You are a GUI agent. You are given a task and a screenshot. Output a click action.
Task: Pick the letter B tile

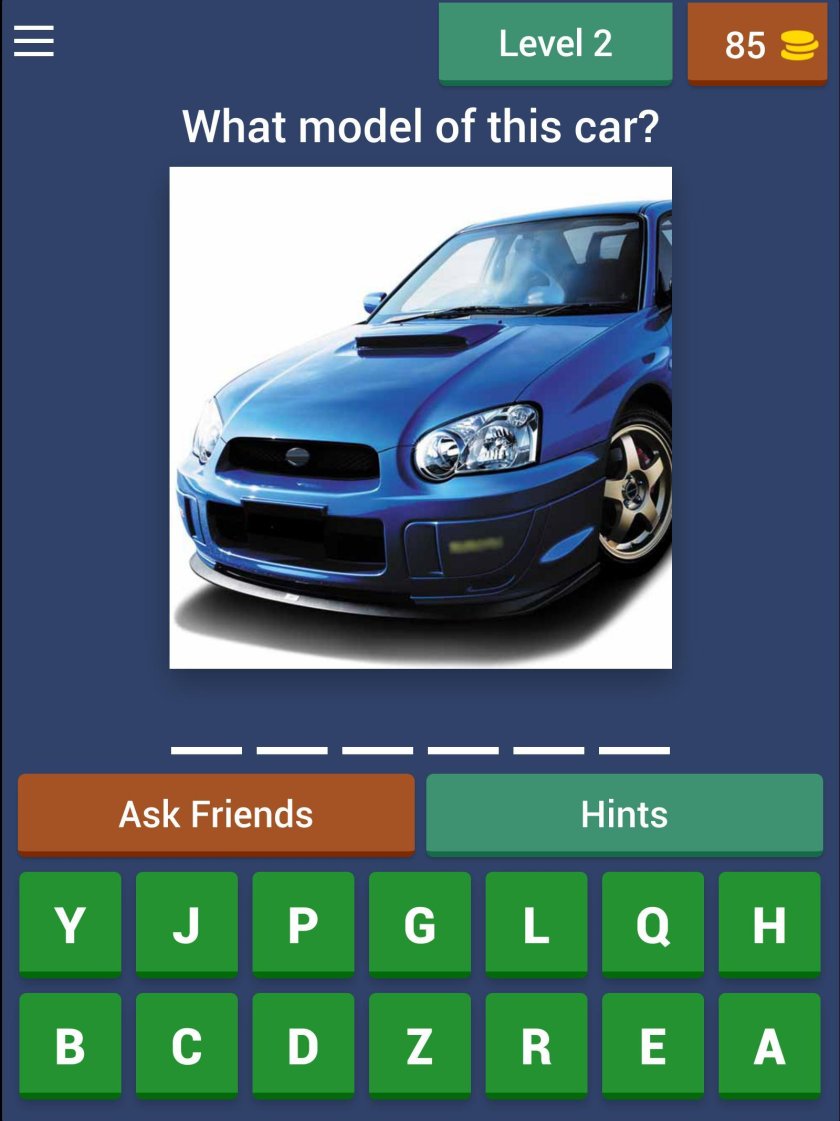click(x=70, y=1045)
